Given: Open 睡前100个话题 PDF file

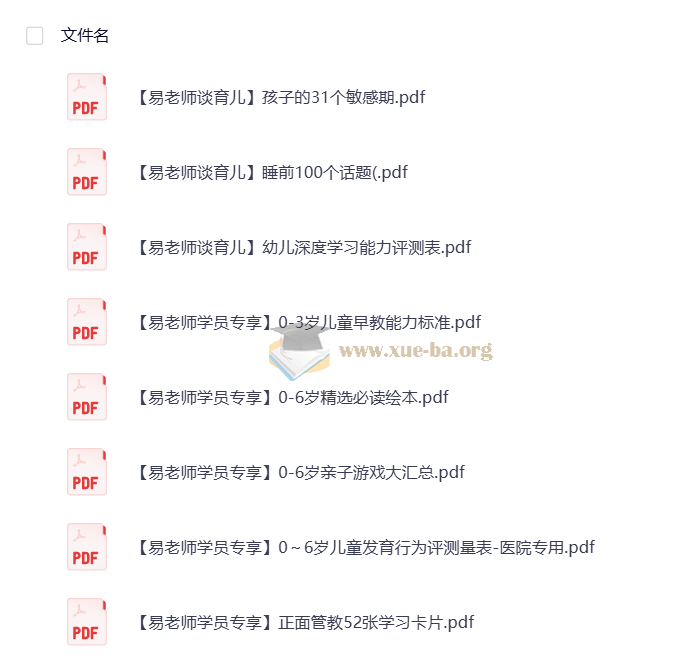Looking at the screenshot, I should (270, 172).
